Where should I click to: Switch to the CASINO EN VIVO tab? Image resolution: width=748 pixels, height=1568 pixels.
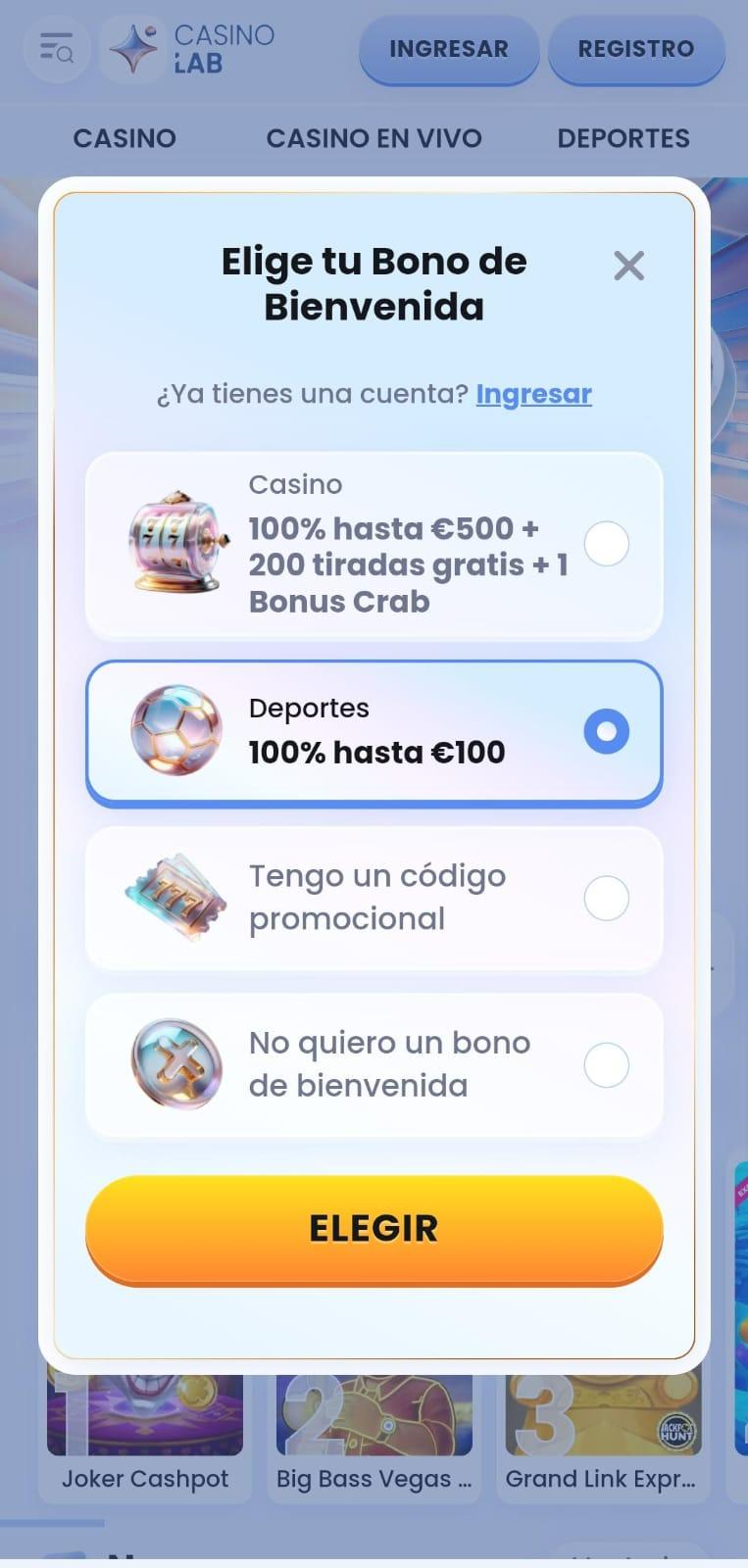374,138
